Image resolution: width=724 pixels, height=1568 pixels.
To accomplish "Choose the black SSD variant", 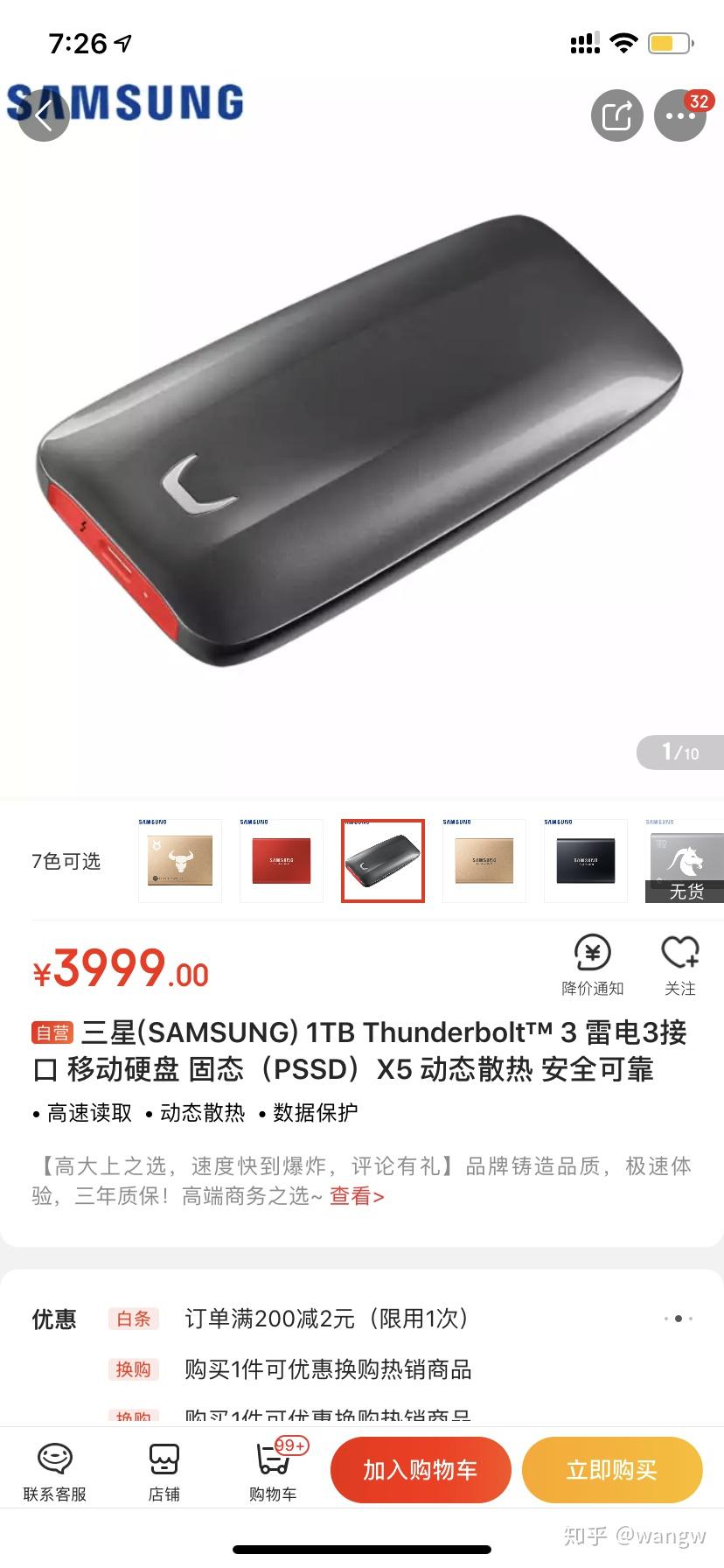I will [585, 861].
